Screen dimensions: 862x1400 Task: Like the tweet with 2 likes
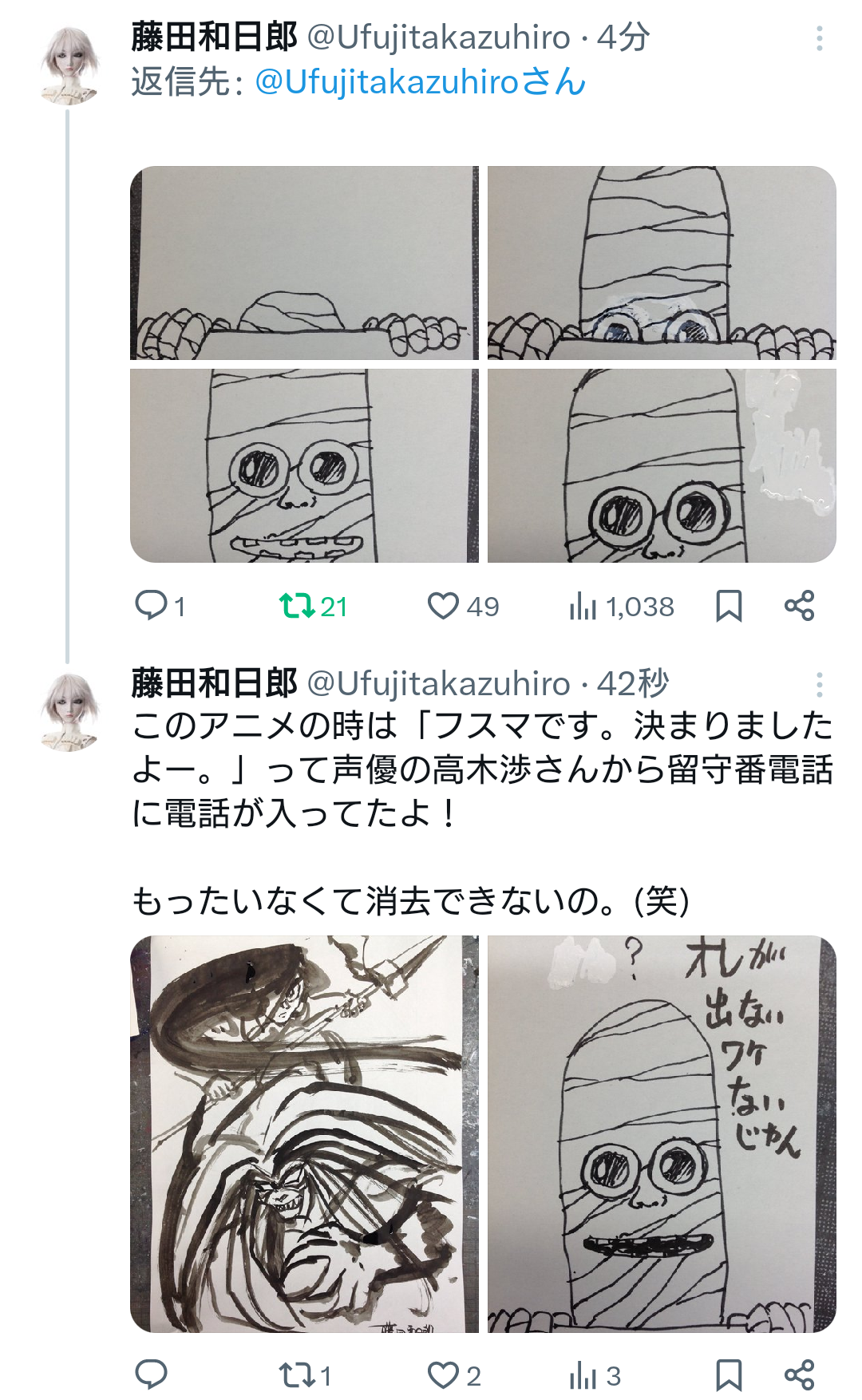coord(443,1374)
